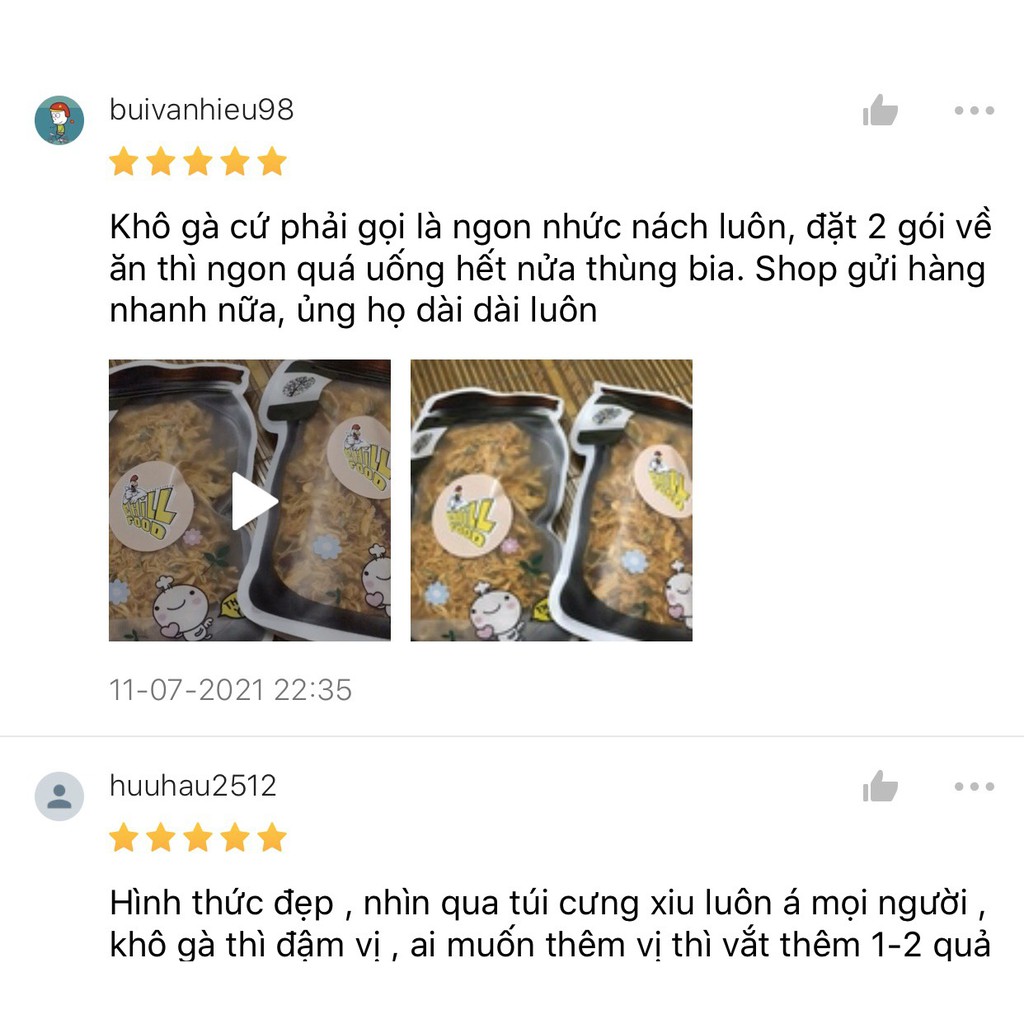The height and width of the screenshot is (1024, 1024).
Task: Open more options for buivanhieu98's review
Action: coord(974,110)
